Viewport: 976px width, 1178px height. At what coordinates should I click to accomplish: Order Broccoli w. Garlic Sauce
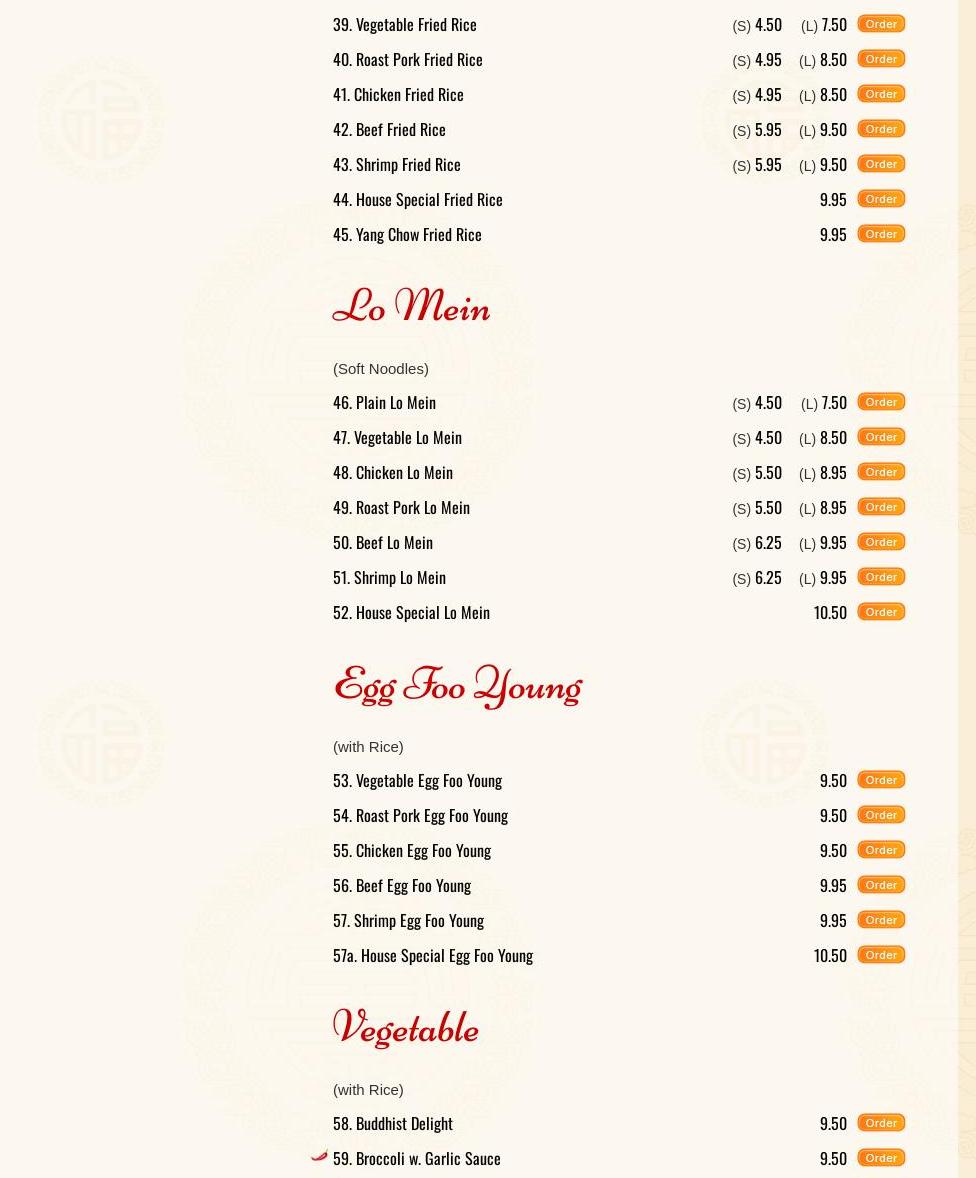click(880, 1158)
